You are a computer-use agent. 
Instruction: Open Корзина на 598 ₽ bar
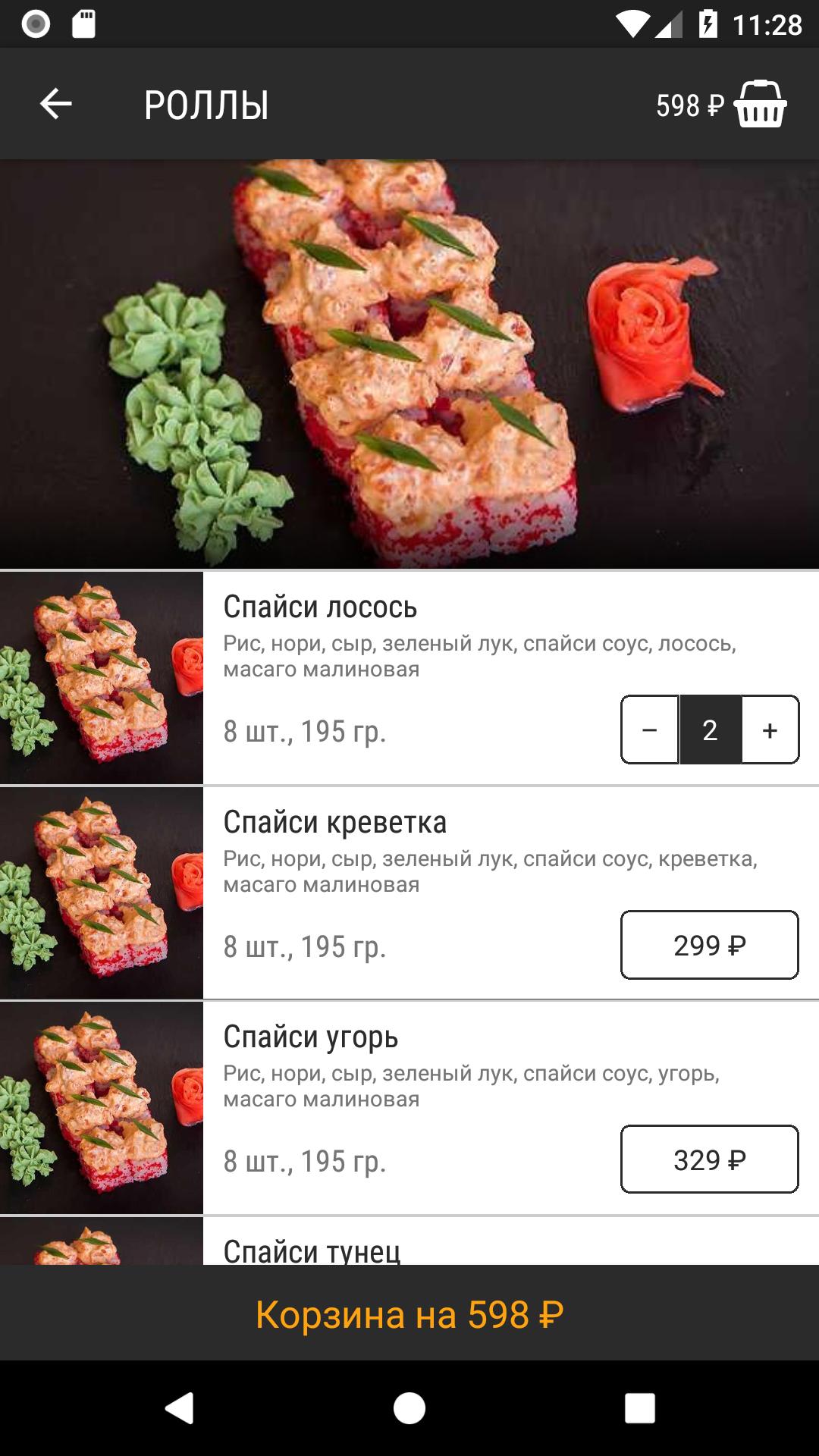click(409, 1314)
